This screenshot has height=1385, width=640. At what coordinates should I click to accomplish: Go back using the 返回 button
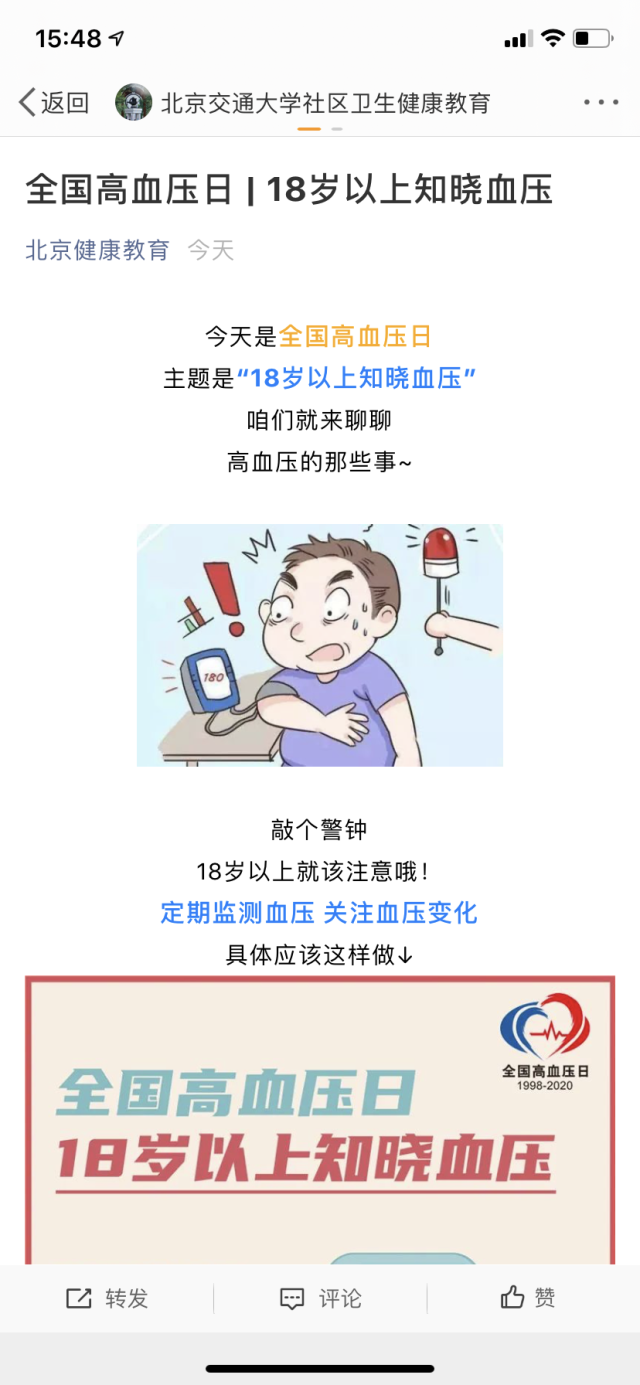[x=54, y=102]
